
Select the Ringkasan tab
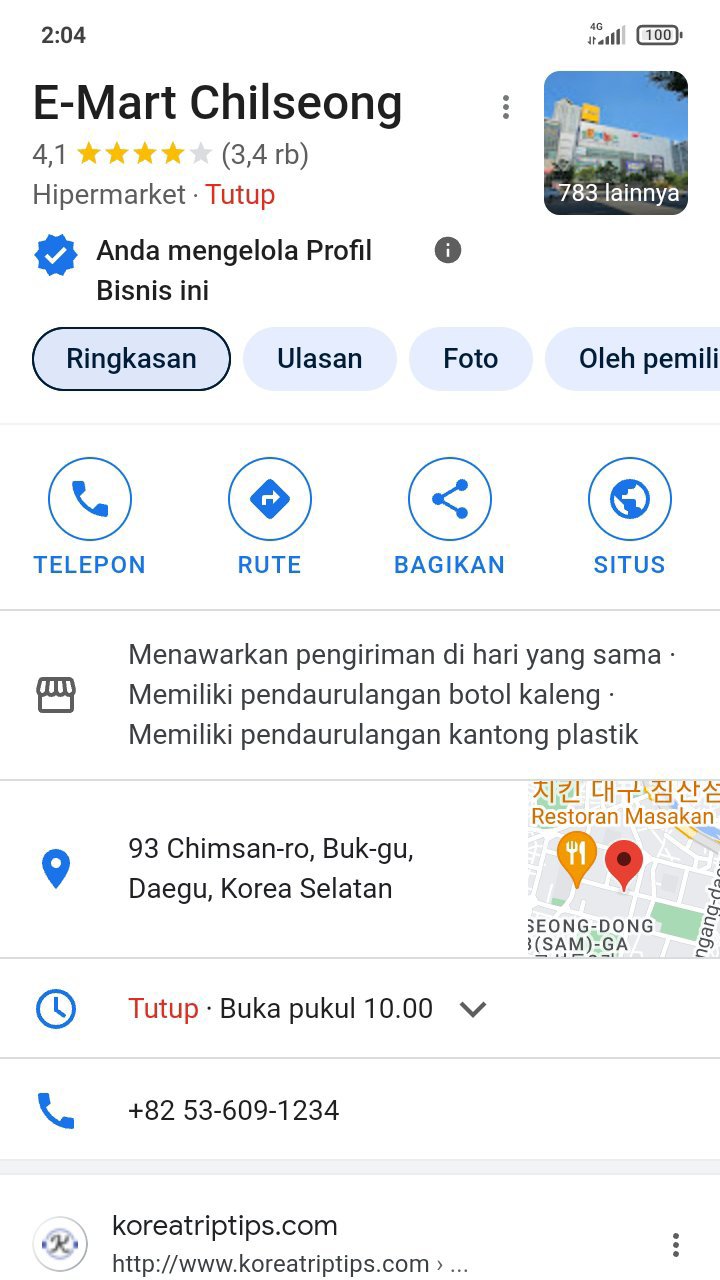click(x=131, y=359)
